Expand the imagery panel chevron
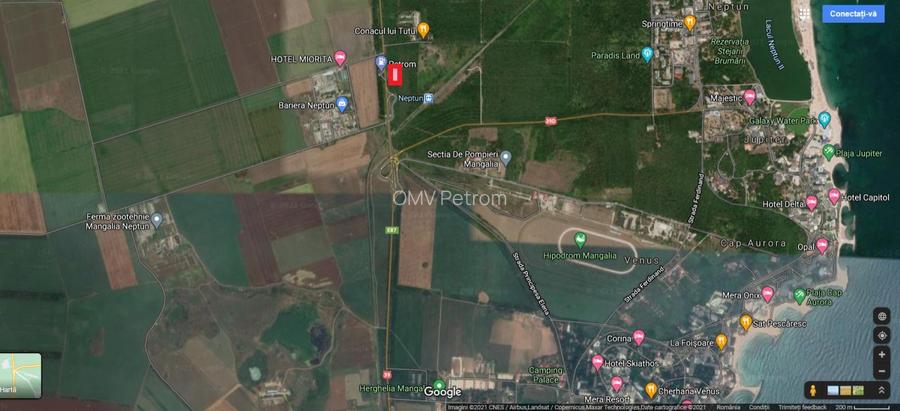Image resolution: width=900 pixels, height=411 pixels. 882,389
